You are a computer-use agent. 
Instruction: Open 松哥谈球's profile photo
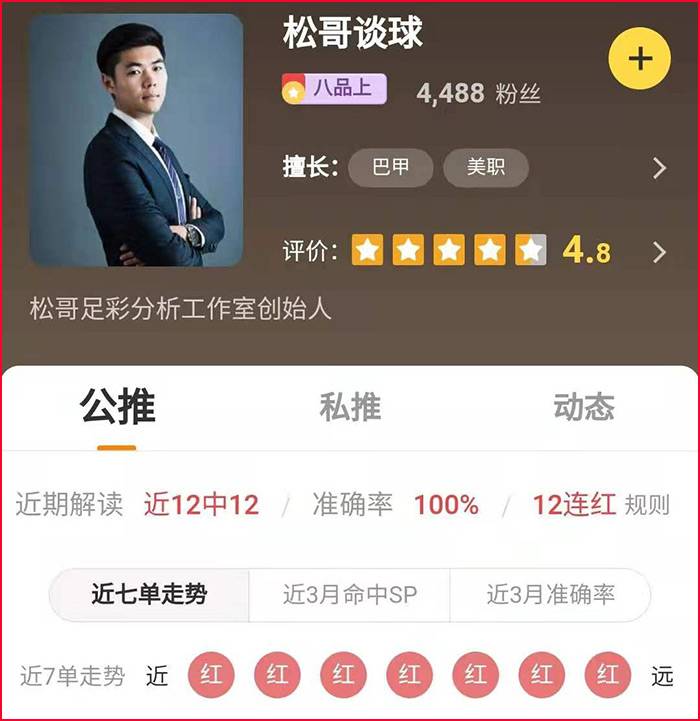(x=136, y=140)
